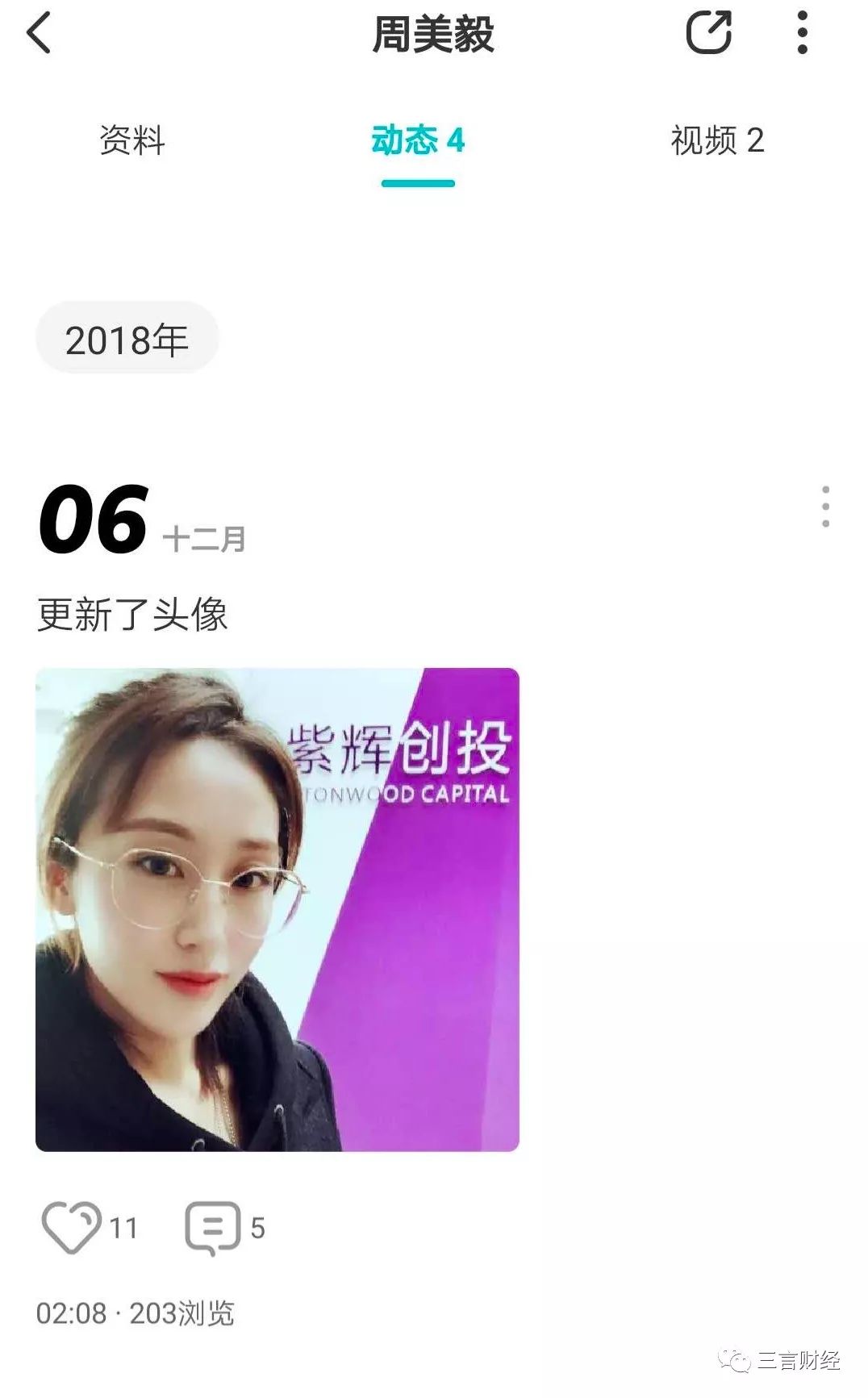Open the overflow menu in the top bar
Viewport: 868px width, 1398px height.
click(x=802, y=33)
